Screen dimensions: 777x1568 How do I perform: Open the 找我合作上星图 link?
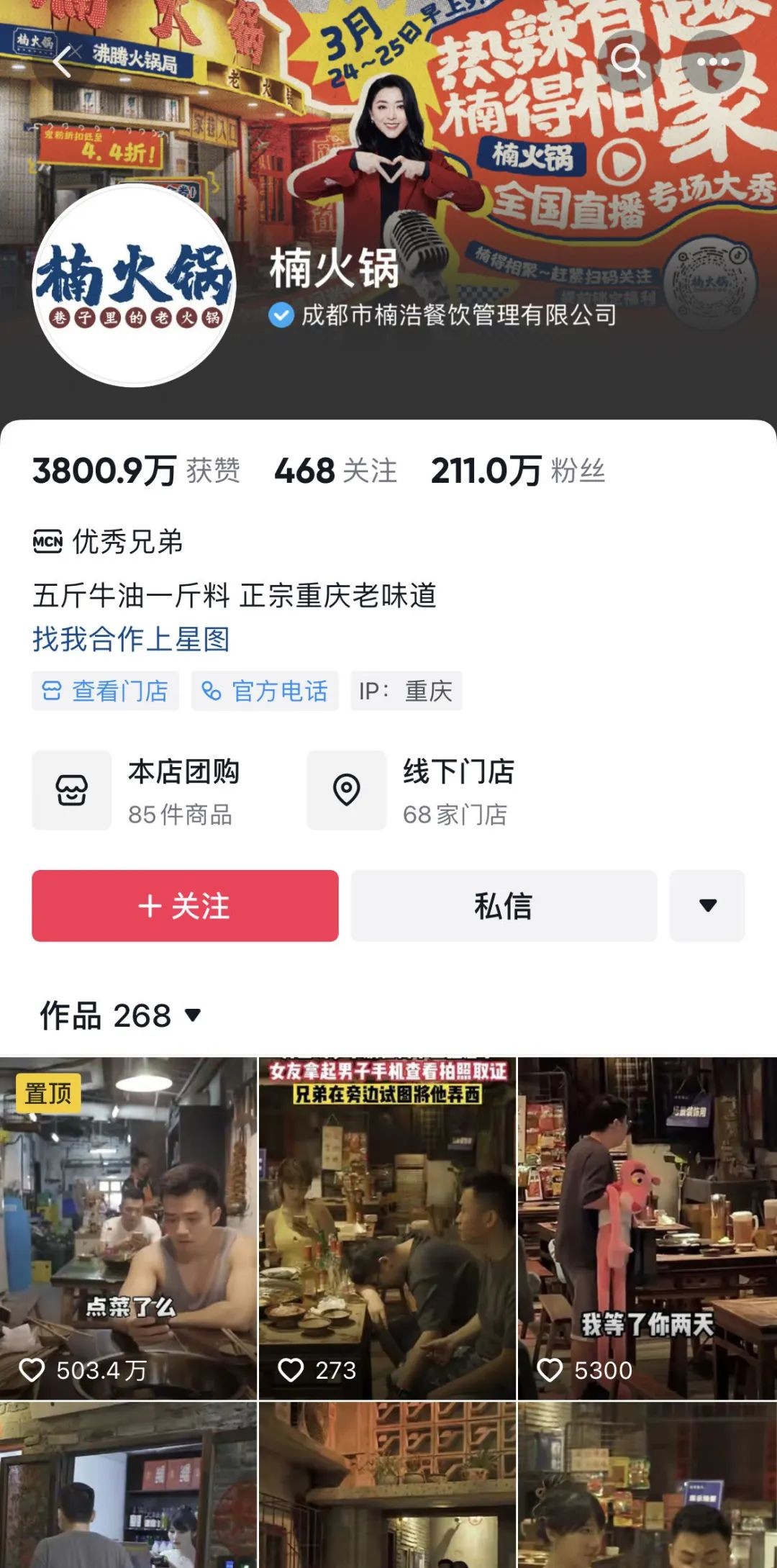tap(131, 639)
